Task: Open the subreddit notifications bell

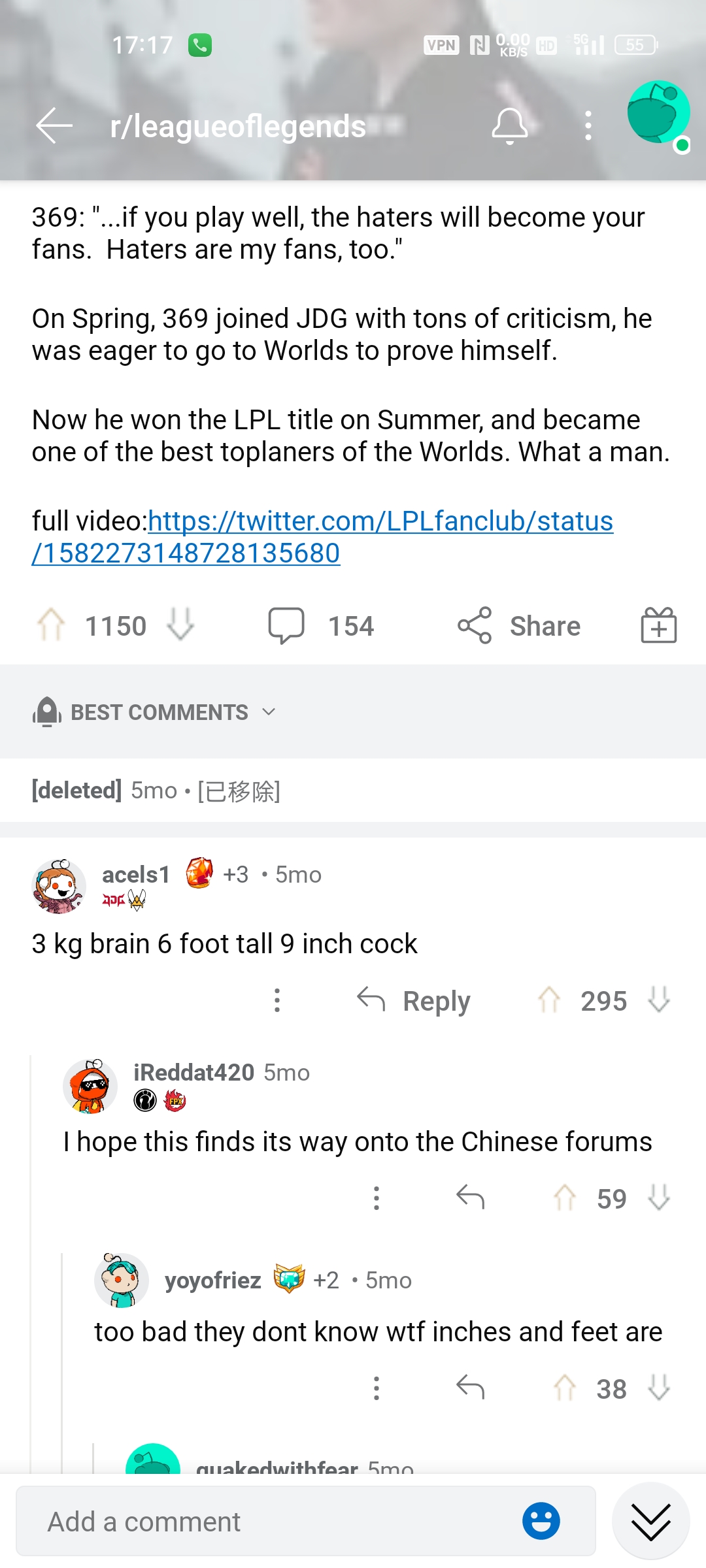Action: (x=509, y=125)
